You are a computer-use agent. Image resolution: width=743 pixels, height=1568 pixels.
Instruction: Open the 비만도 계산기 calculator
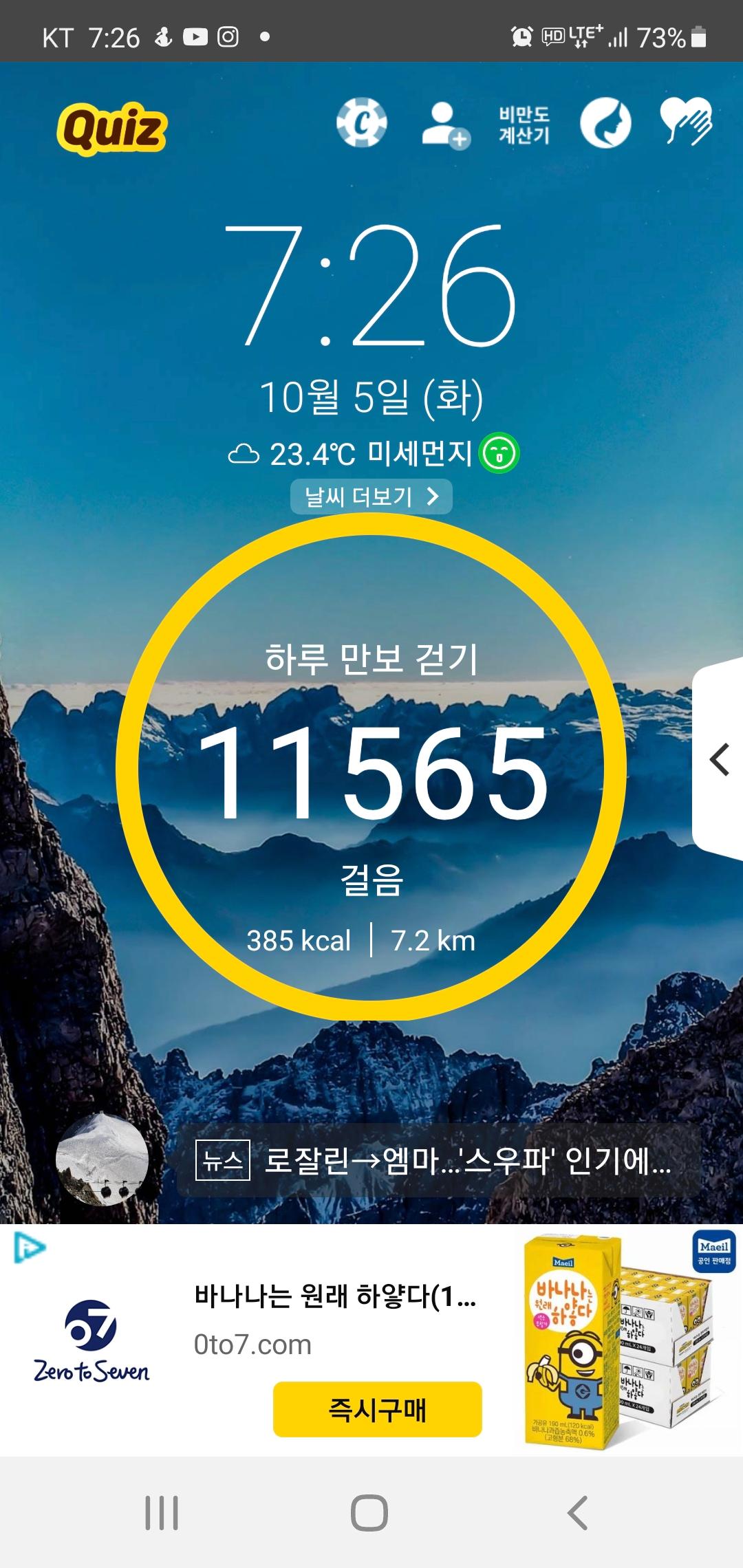524,124
